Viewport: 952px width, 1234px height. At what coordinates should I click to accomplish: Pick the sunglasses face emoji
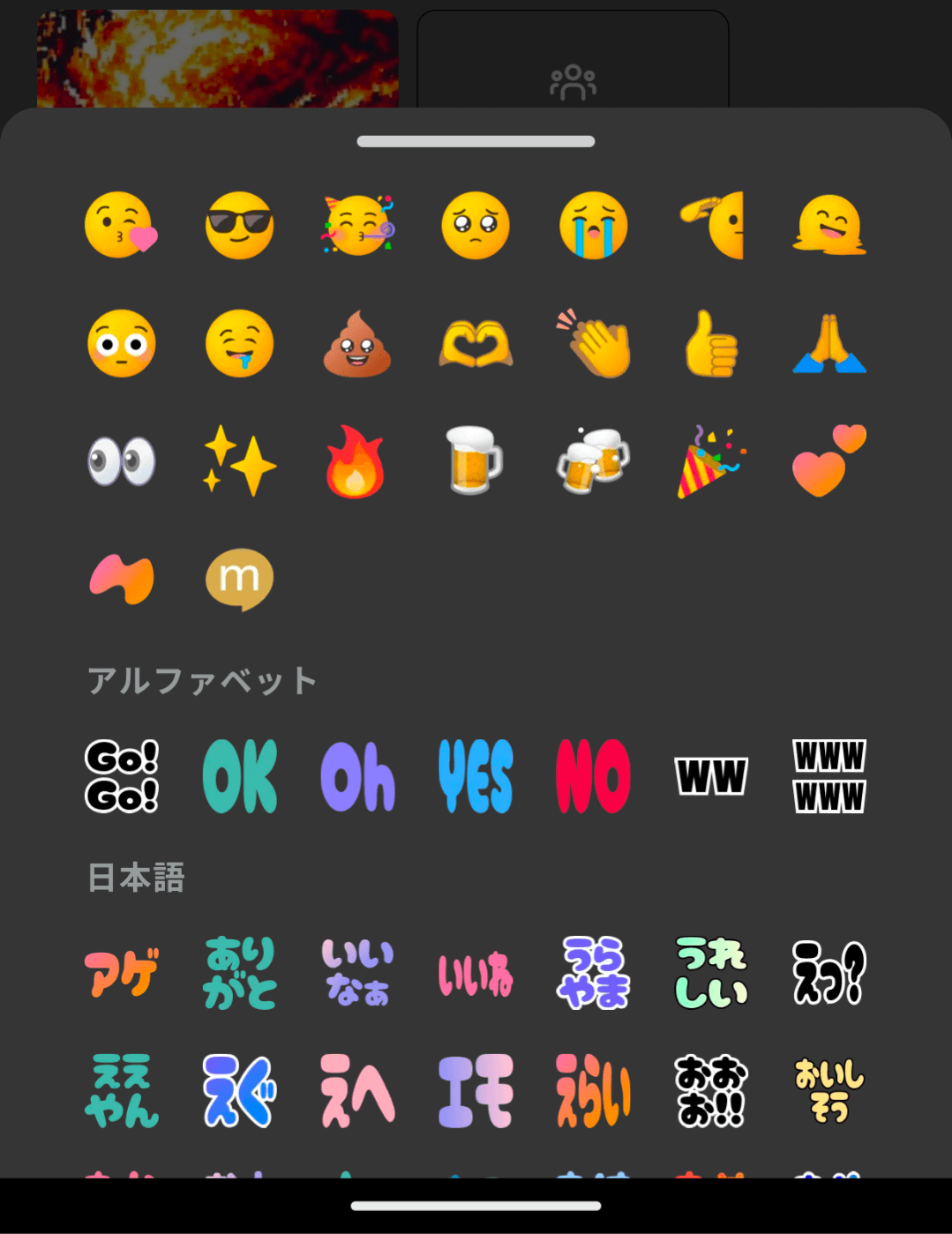click(239, 226)
